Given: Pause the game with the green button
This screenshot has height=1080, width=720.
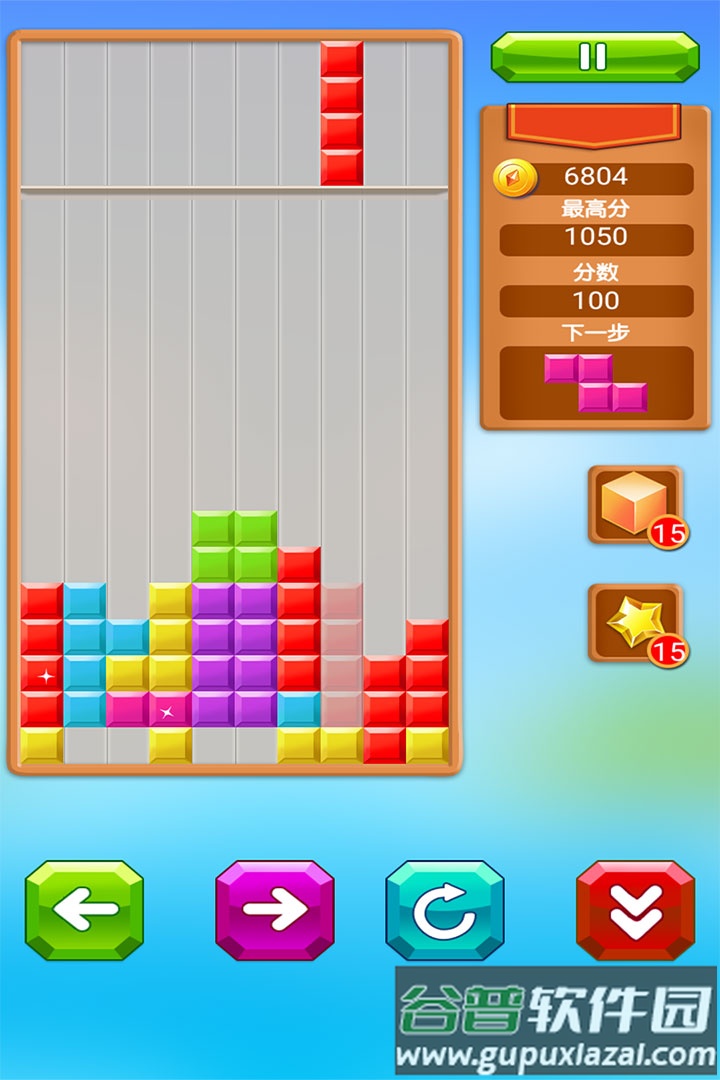Looking at the screenshot, I should tap(594, 57).
